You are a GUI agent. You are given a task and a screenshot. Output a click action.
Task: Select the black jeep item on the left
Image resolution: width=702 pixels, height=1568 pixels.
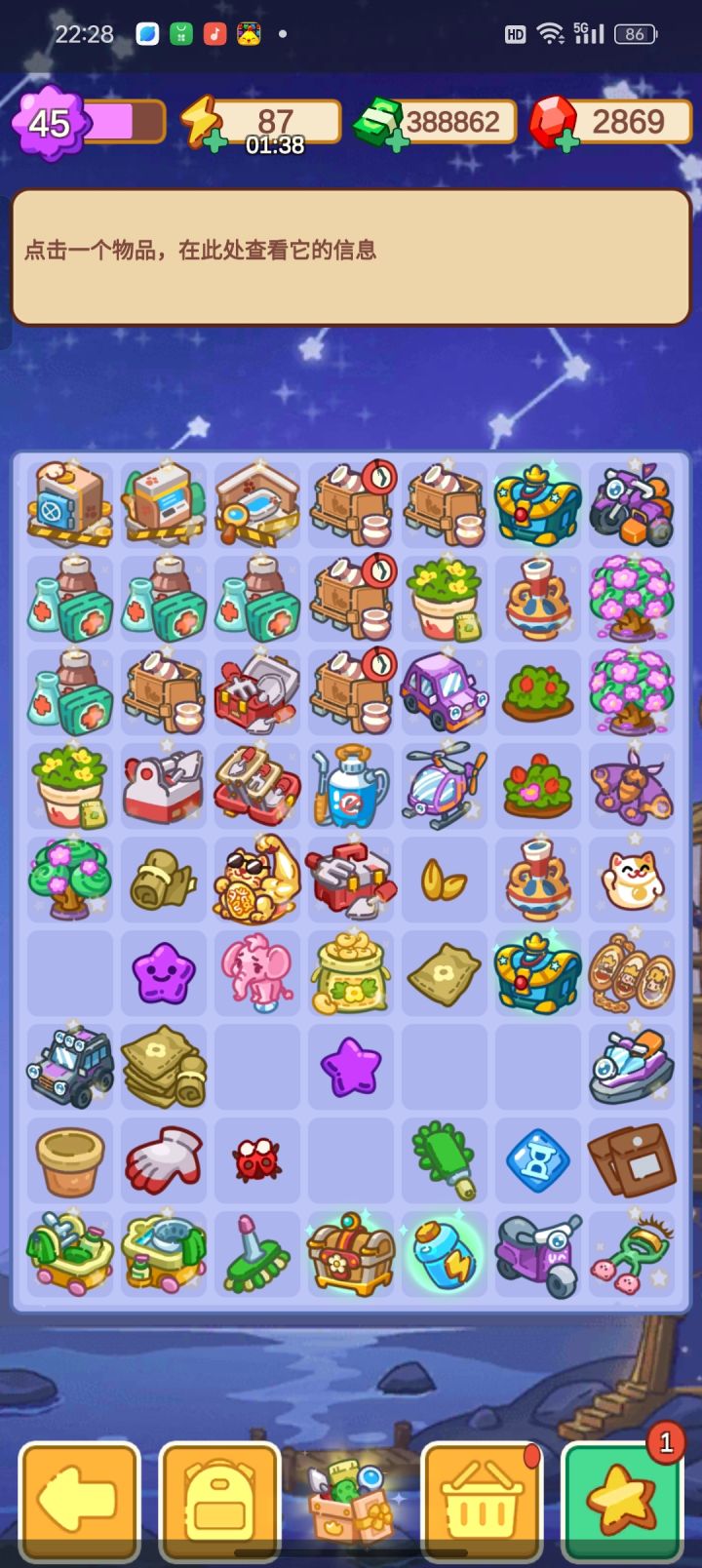[69, 1066]
